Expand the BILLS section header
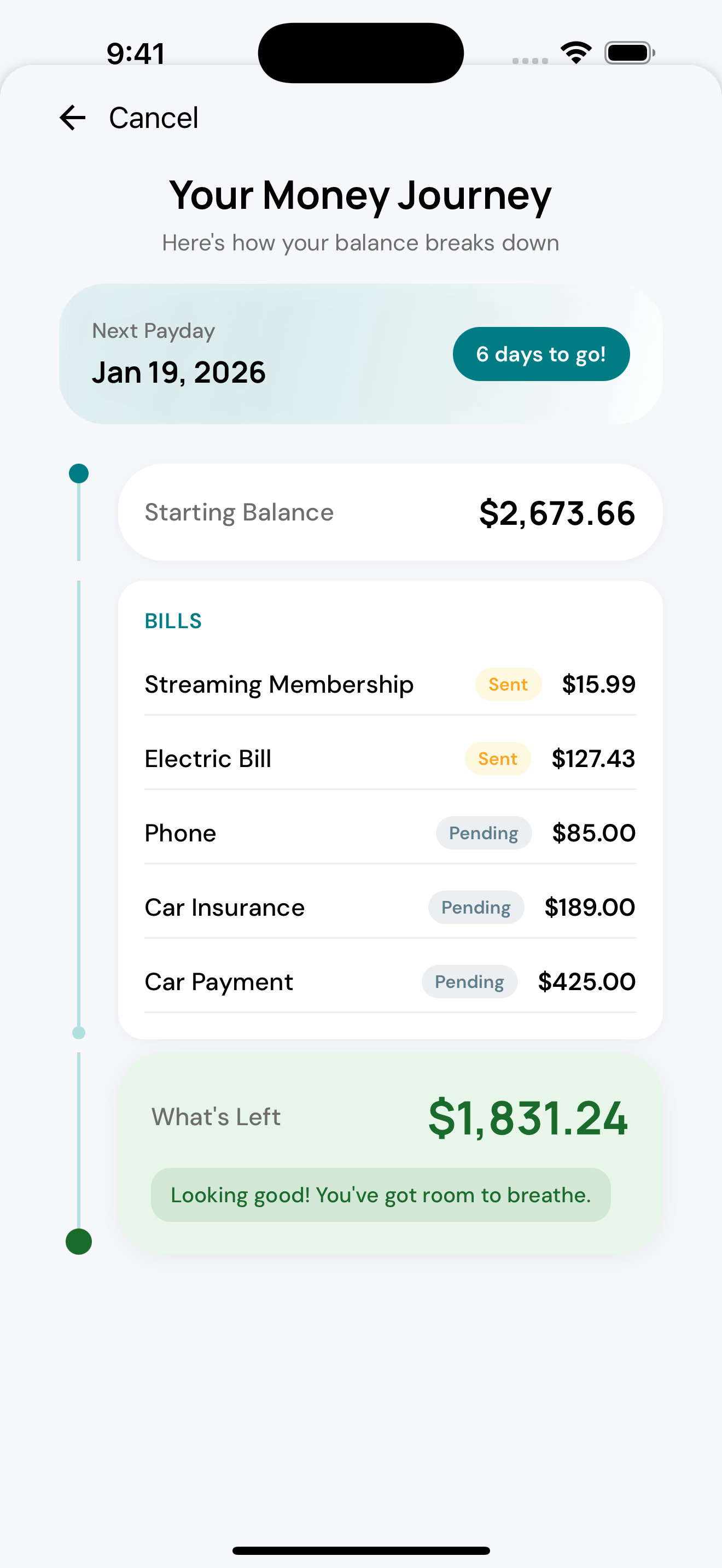Image resolution: width=722 pixels, height=1568 pixels. [173, 621]
